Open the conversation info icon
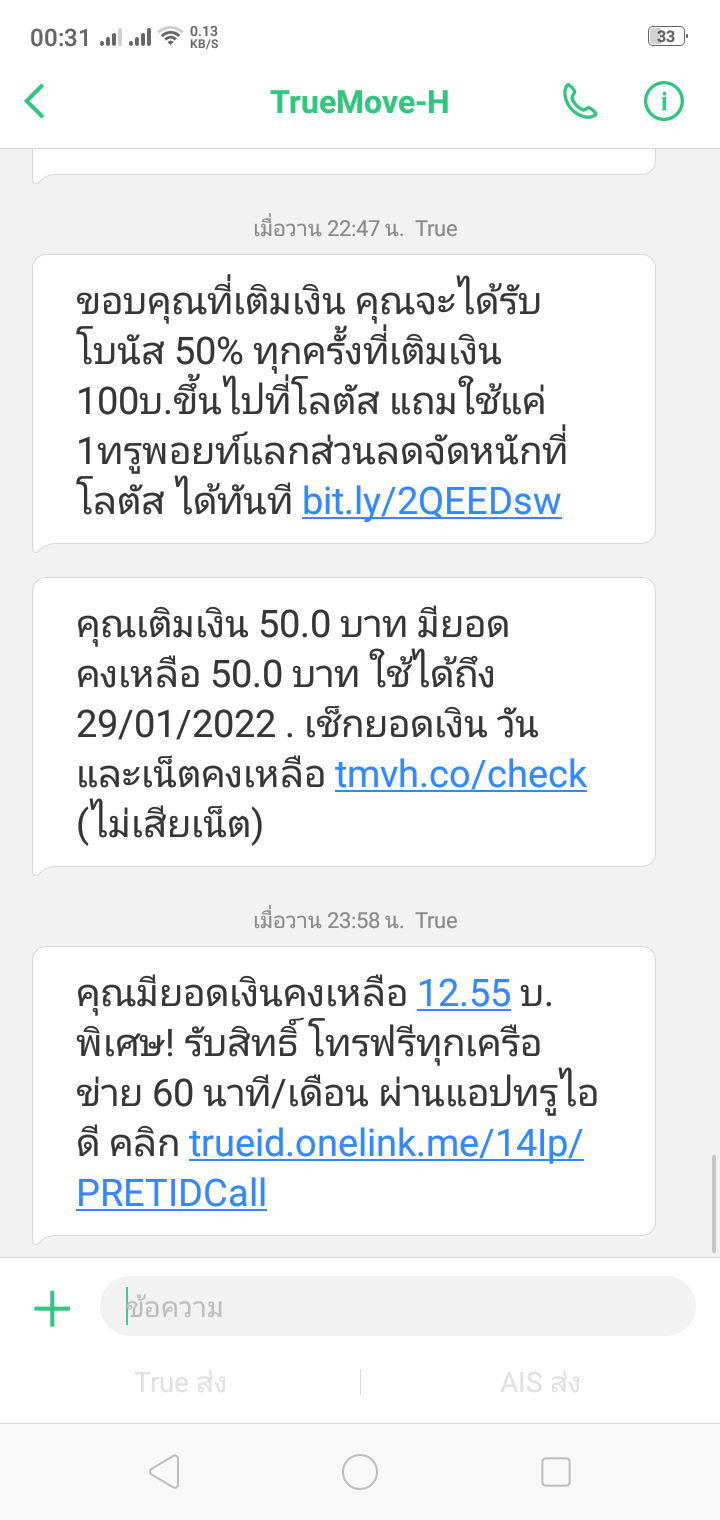720x1520 pixels. pyautogui.click(x=663, y=101)
